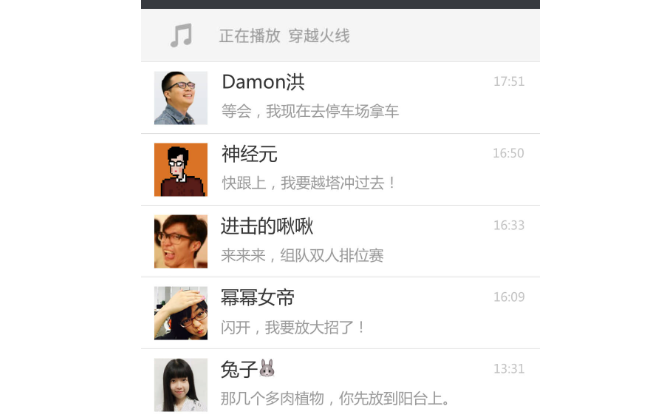Open the conversation with 神经元
659x415 pixels.
pos(340,169)
